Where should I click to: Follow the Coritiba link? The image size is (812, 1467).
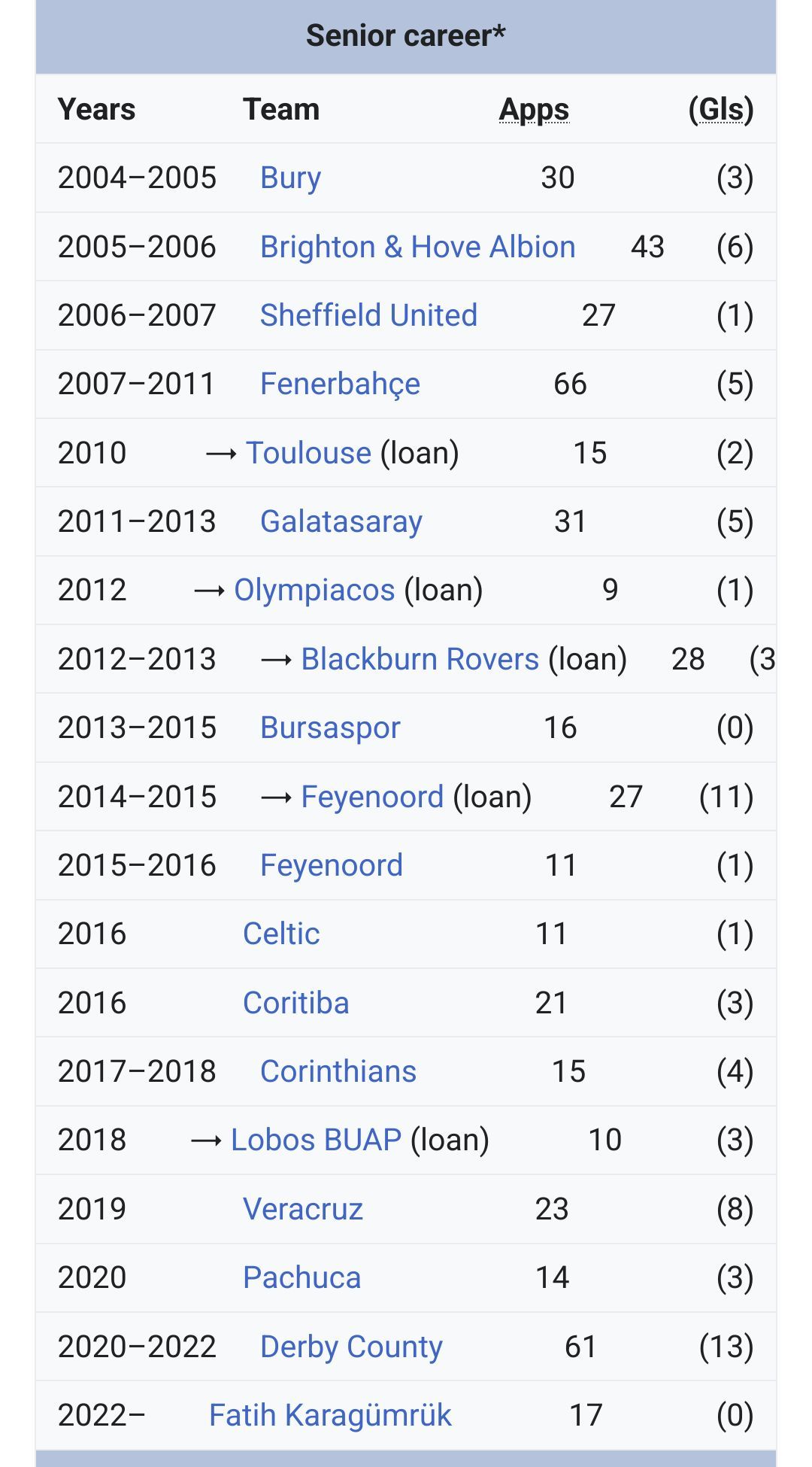pos(295,1003)
